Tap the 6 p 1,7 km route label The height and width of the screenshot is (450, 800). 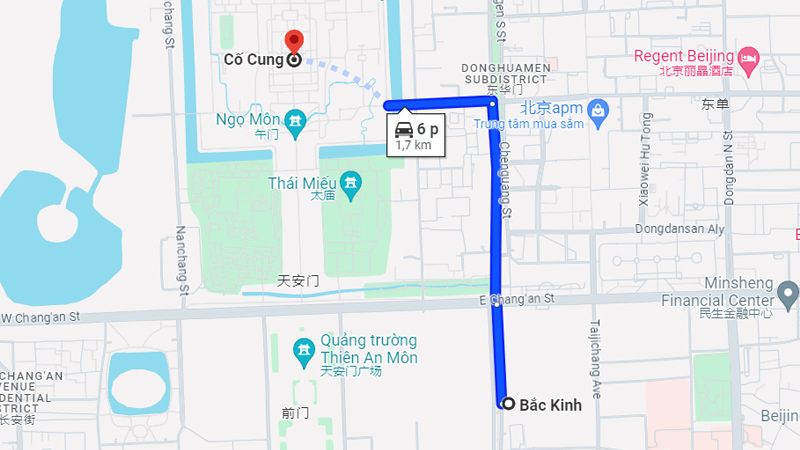(414, 134)
